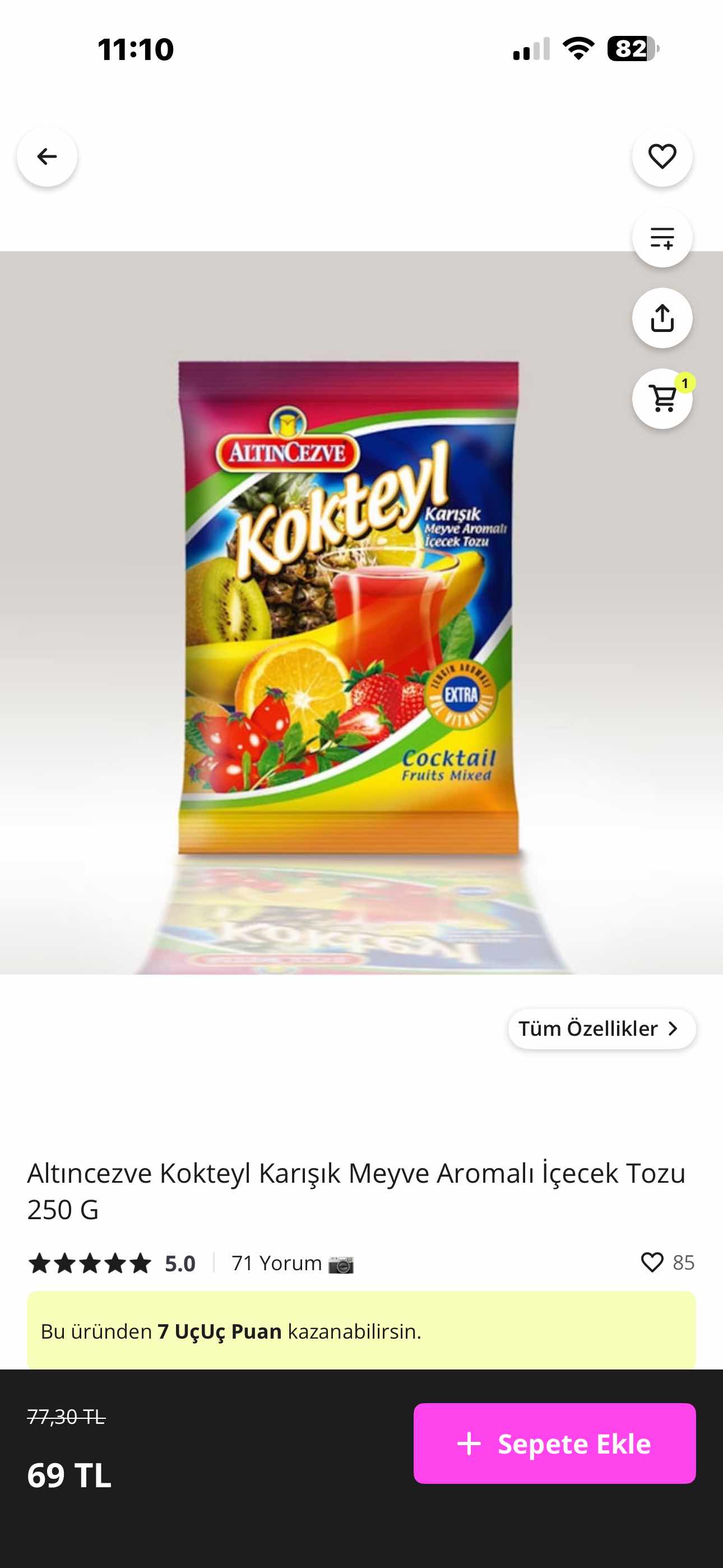Go back using the arrow button
This screenshot has width=723, height=1568.
pos(47,156)
